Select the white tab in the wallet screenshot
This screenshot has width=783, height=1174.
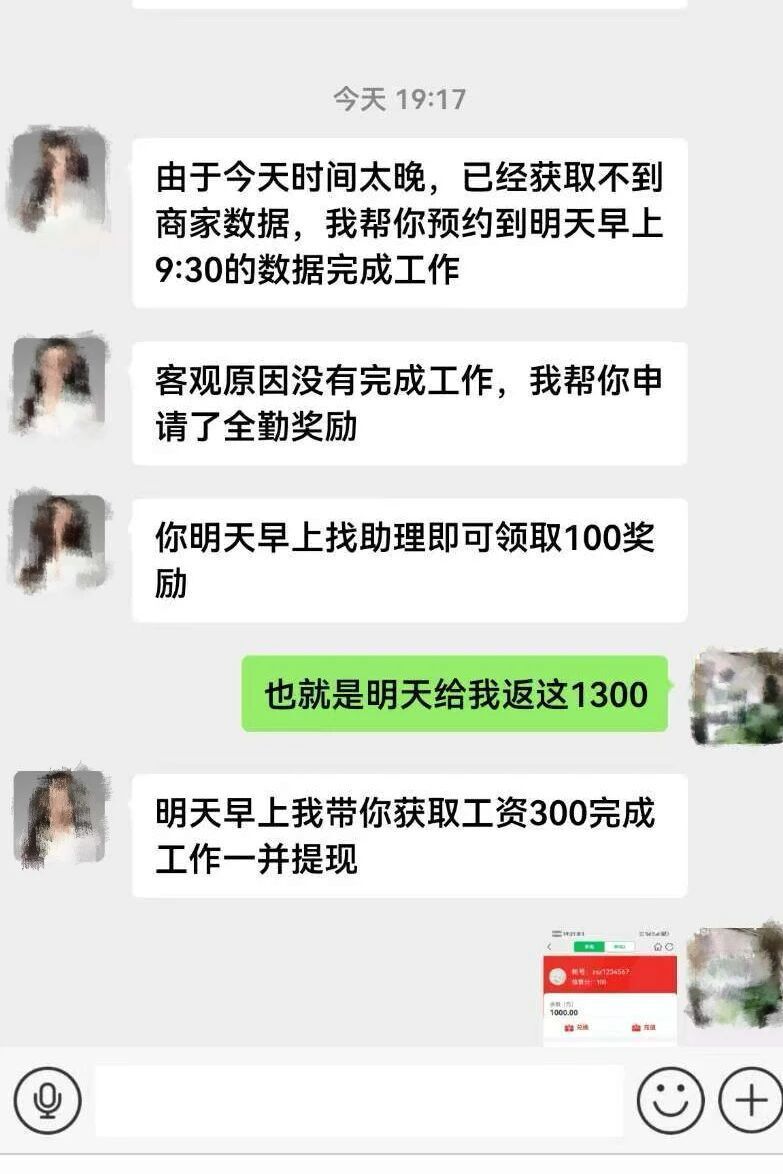pos(620,945)
